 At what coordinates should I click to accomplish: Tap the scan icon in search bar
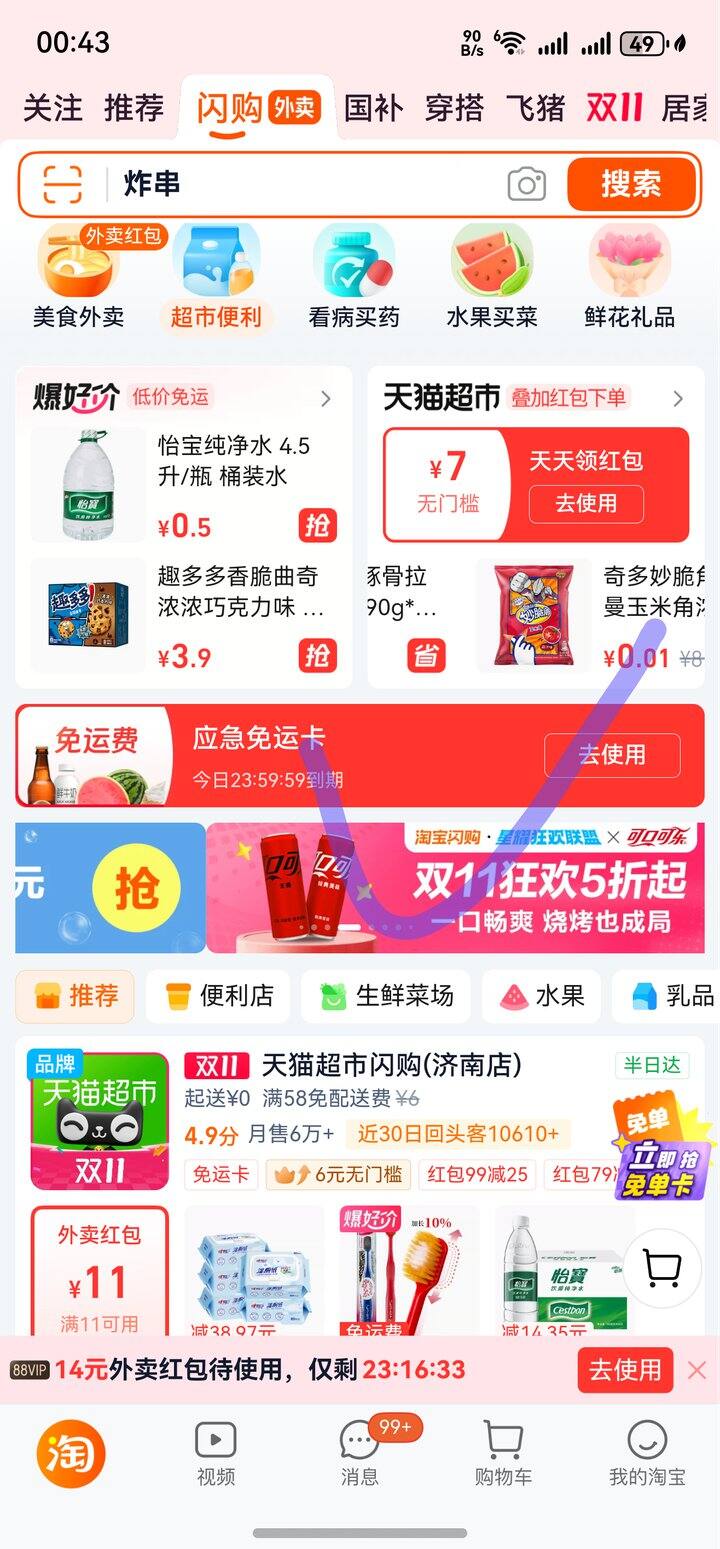(62, 184)
